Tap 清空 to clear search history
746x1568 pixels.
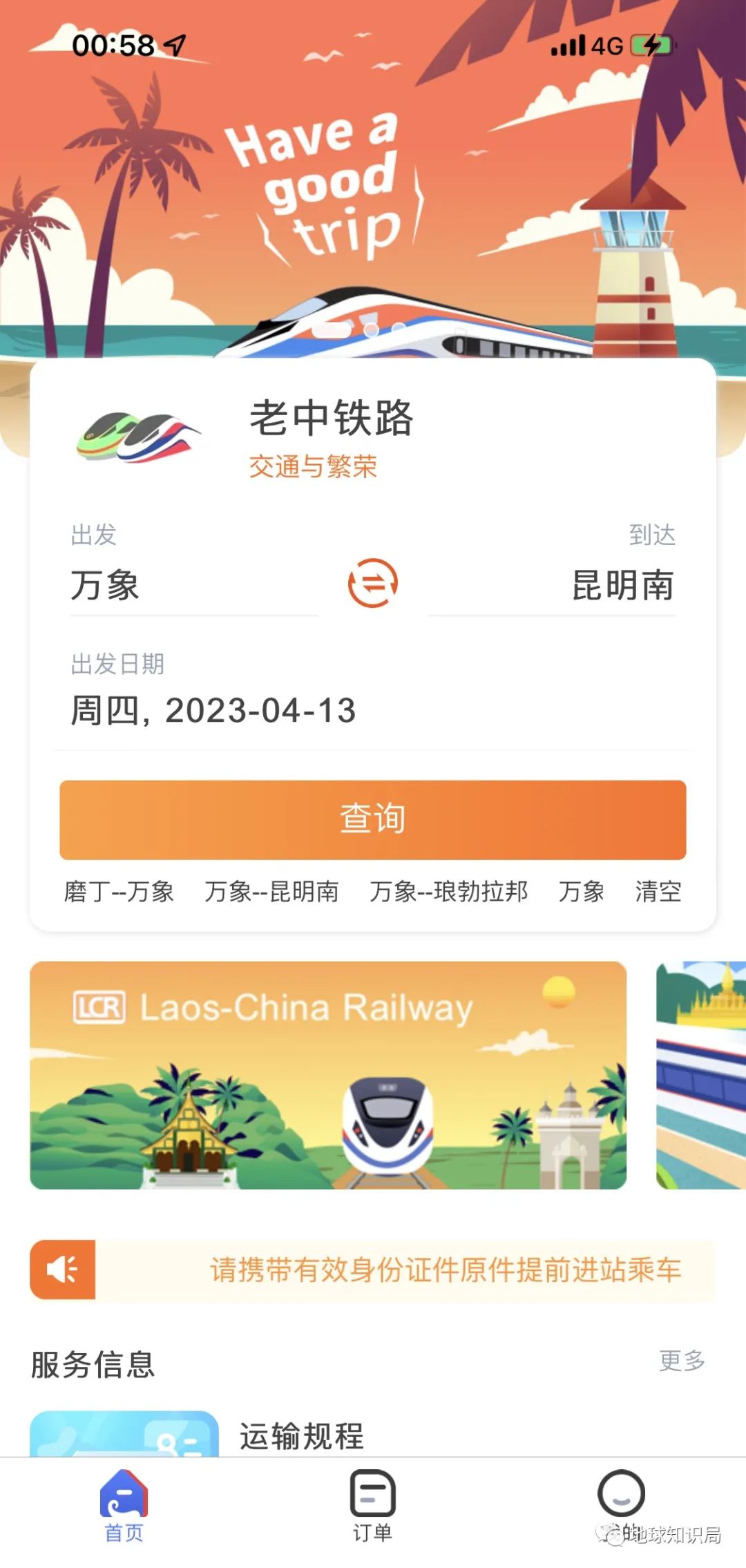tap(657, 892)
